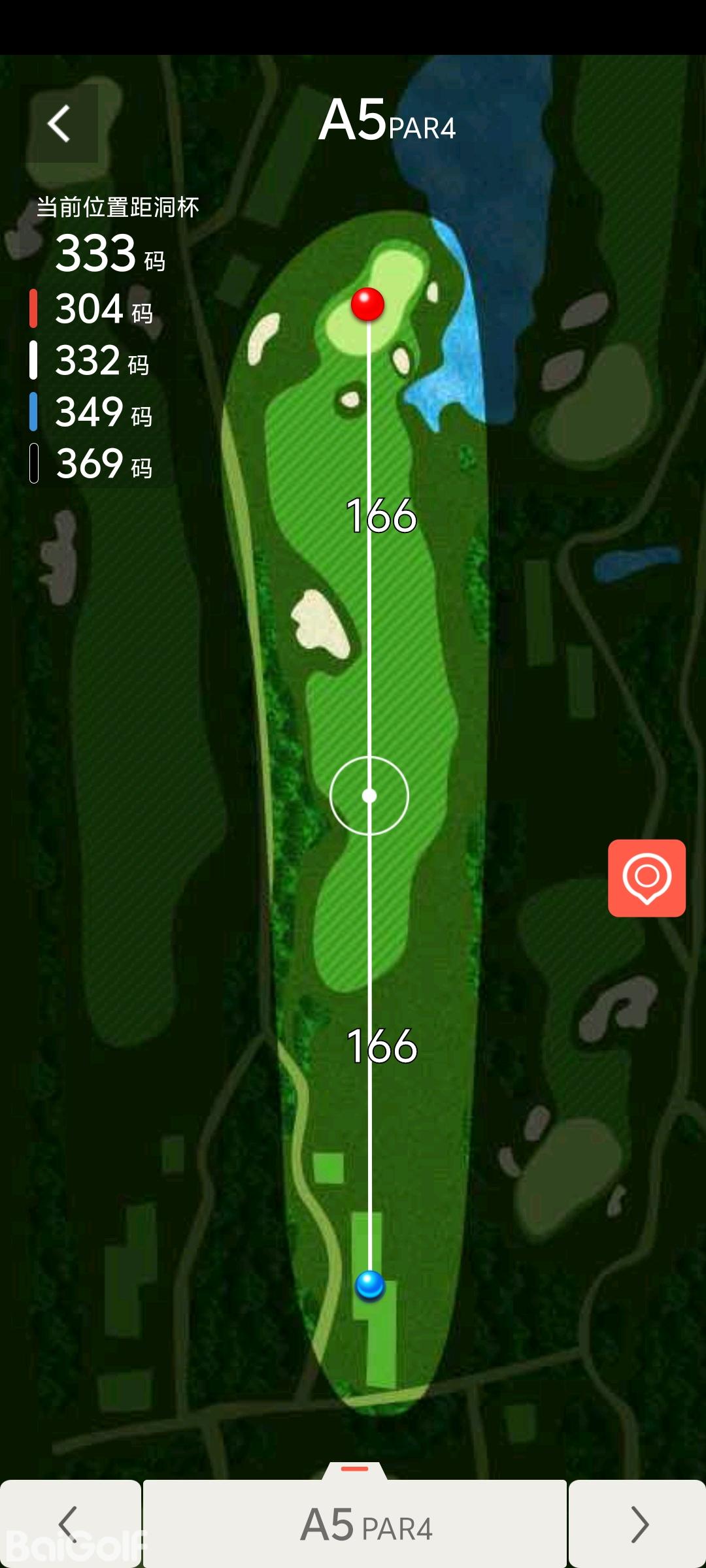Image resolution: width=706 pixels, height=1568 pixels.
Task: Go to the previous hole
Action: pyautogui.click(x=69, y=1524)
